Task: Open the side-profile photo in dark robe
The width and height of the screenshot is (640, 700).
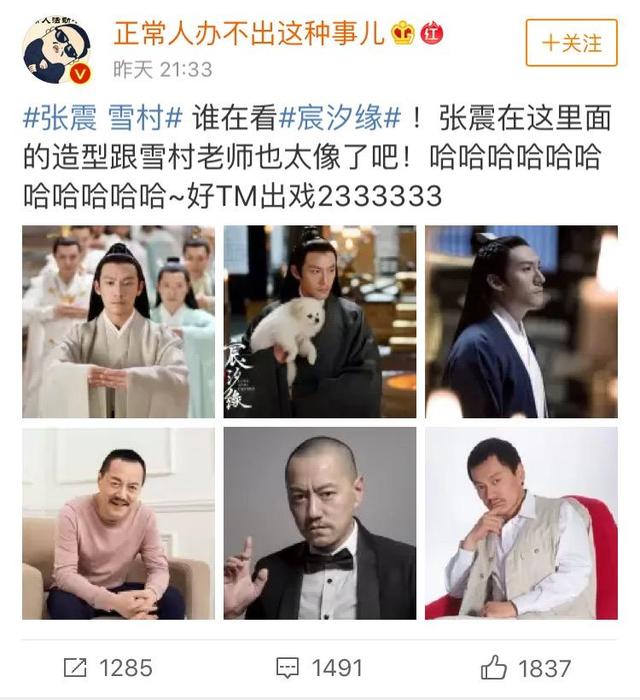Action: pyautogui.click(x=521, y=322)
